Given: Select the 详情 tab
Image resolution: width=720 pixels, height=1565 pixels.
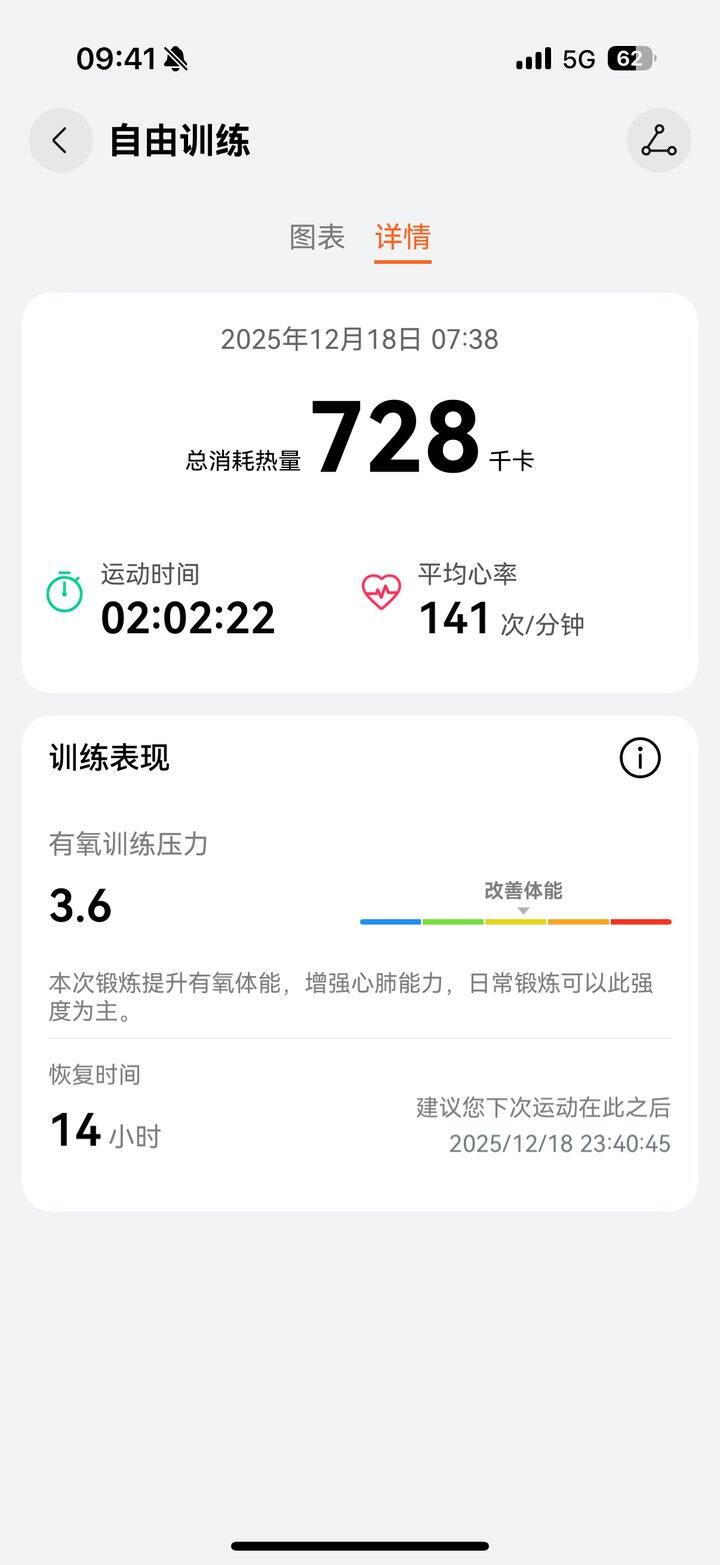Looking at the screenshot, I should (403, 237).
